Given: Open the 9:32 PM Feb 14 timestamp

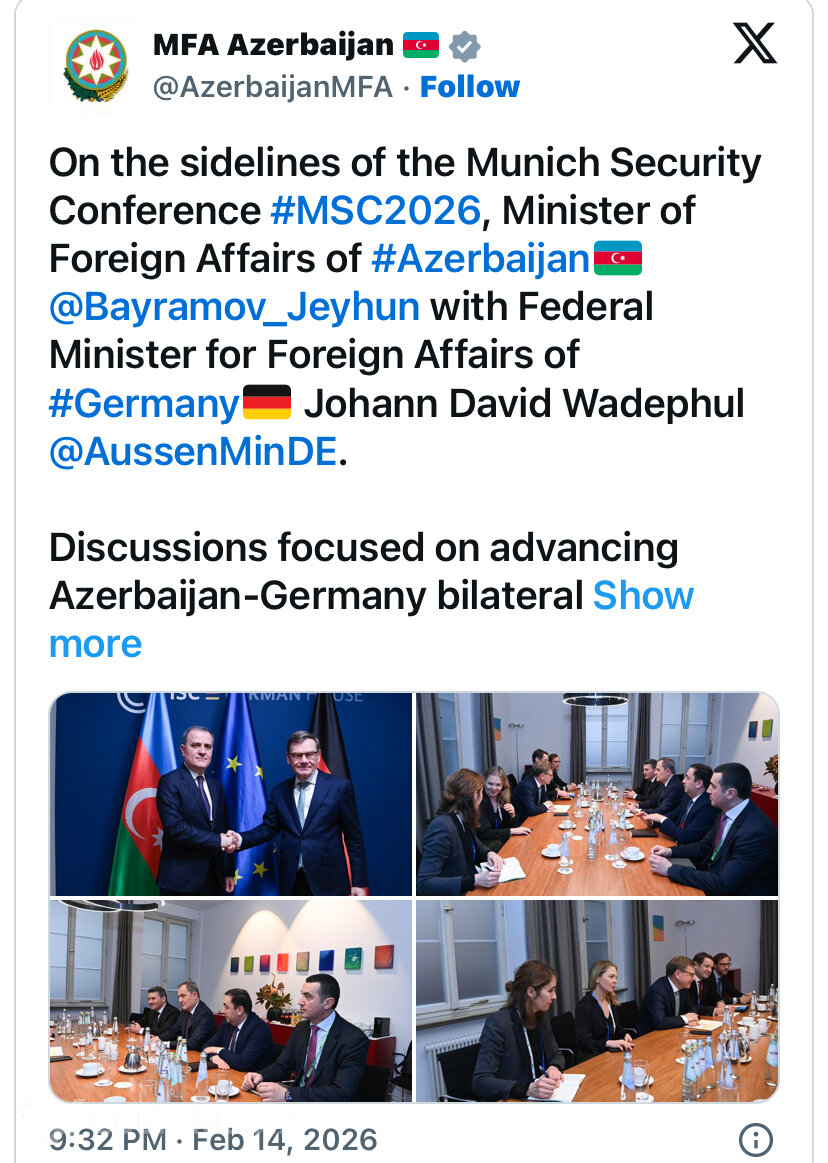Looking at the screenshot, I should coord(213,1139).
